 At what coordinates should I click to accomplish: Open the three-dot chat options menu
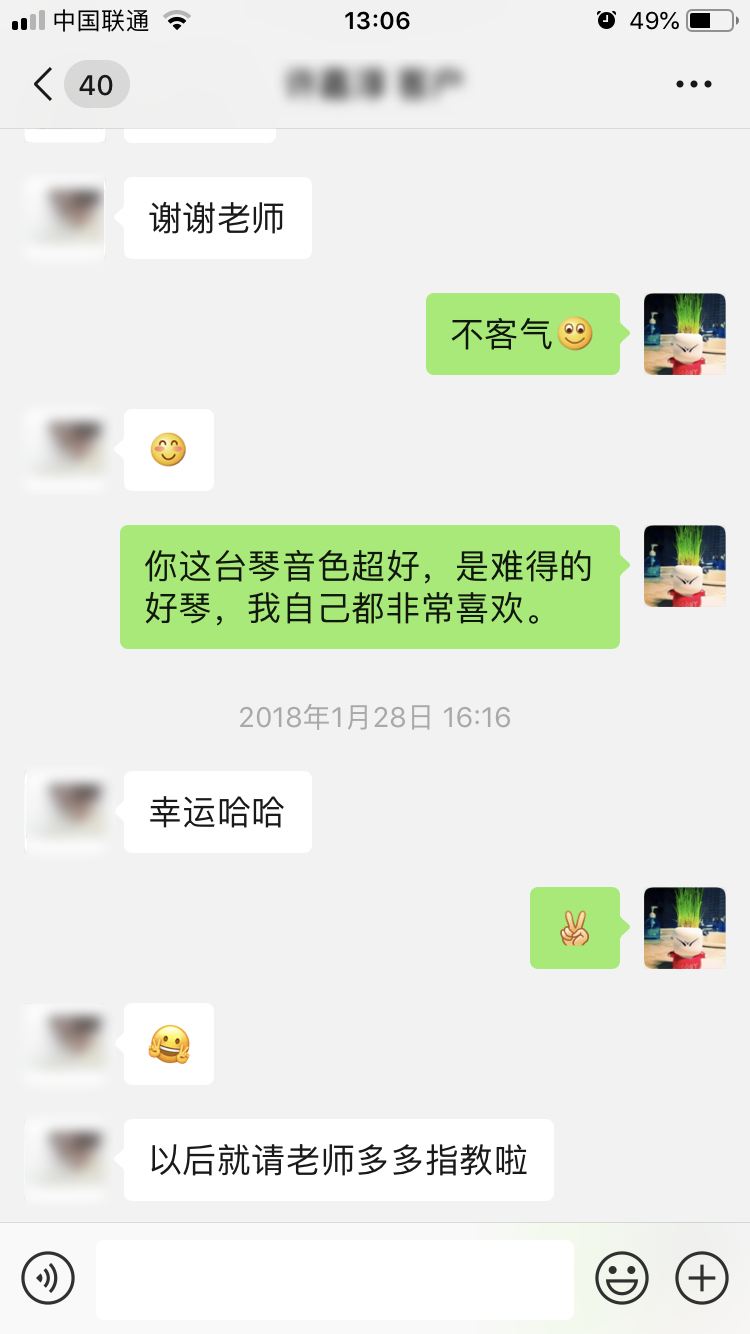pos(693,85)
